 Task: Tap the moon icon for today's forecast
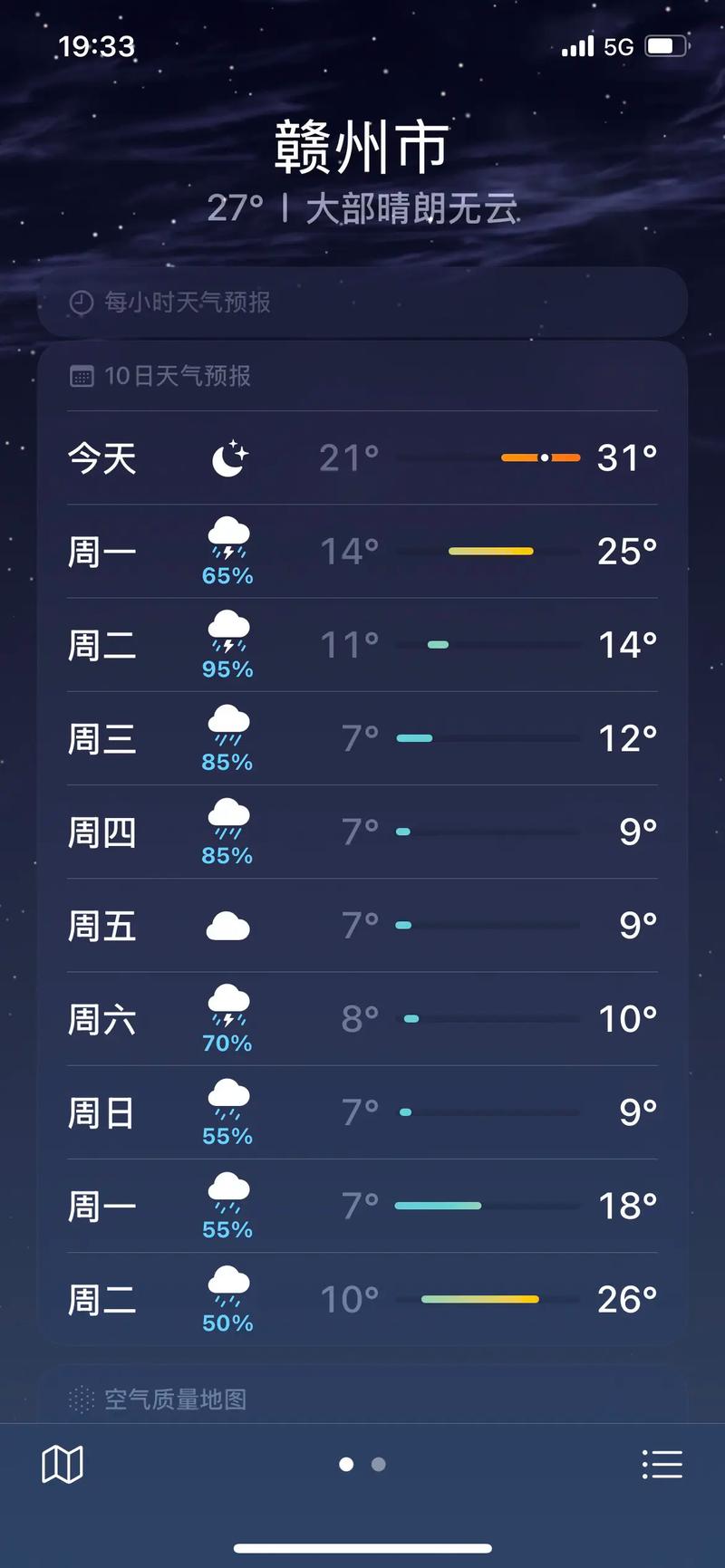coord(227,459)
